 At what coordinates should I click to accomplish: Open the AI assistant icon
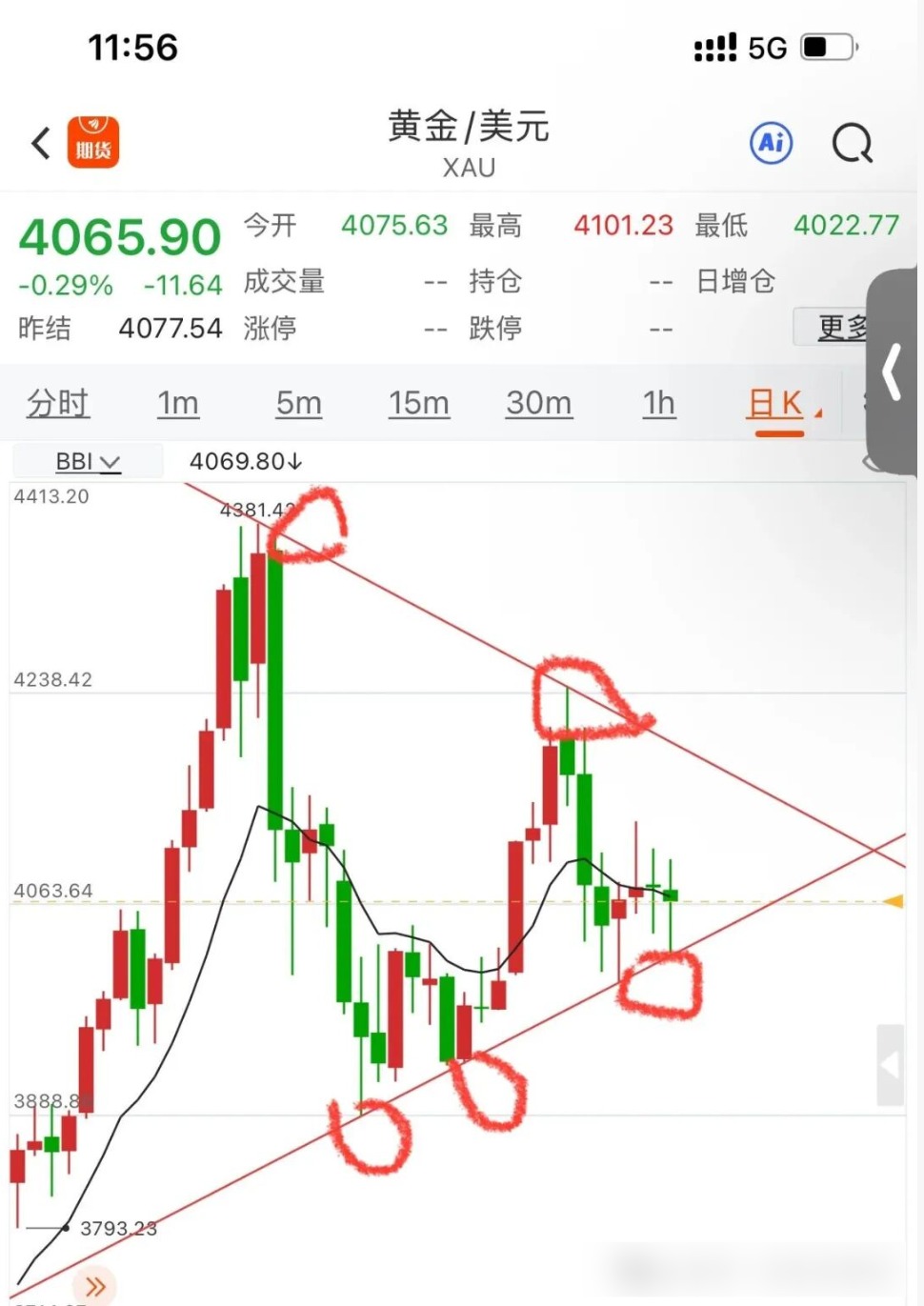point(771,144)
